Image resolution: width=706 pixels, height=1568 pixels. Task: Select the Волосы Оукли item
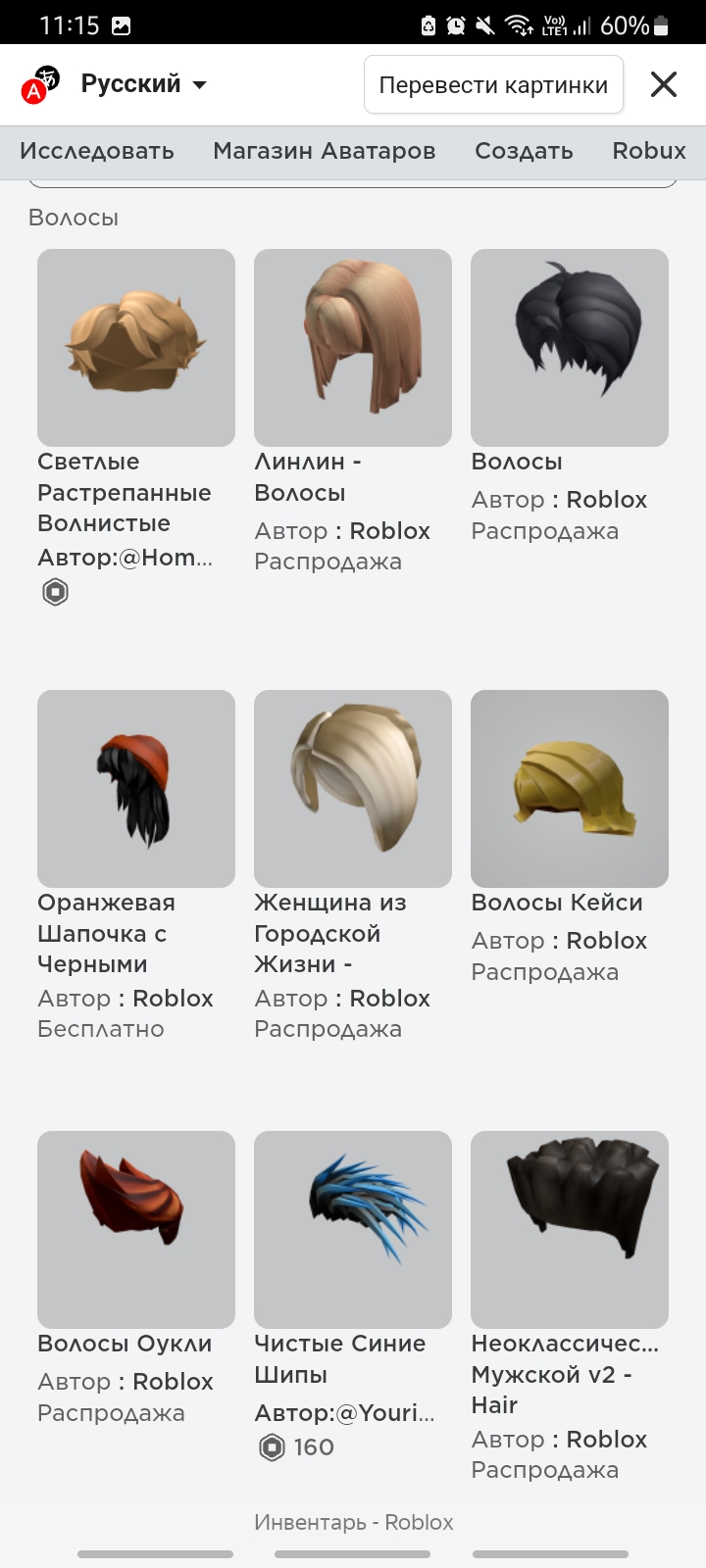pos(136,1230)
